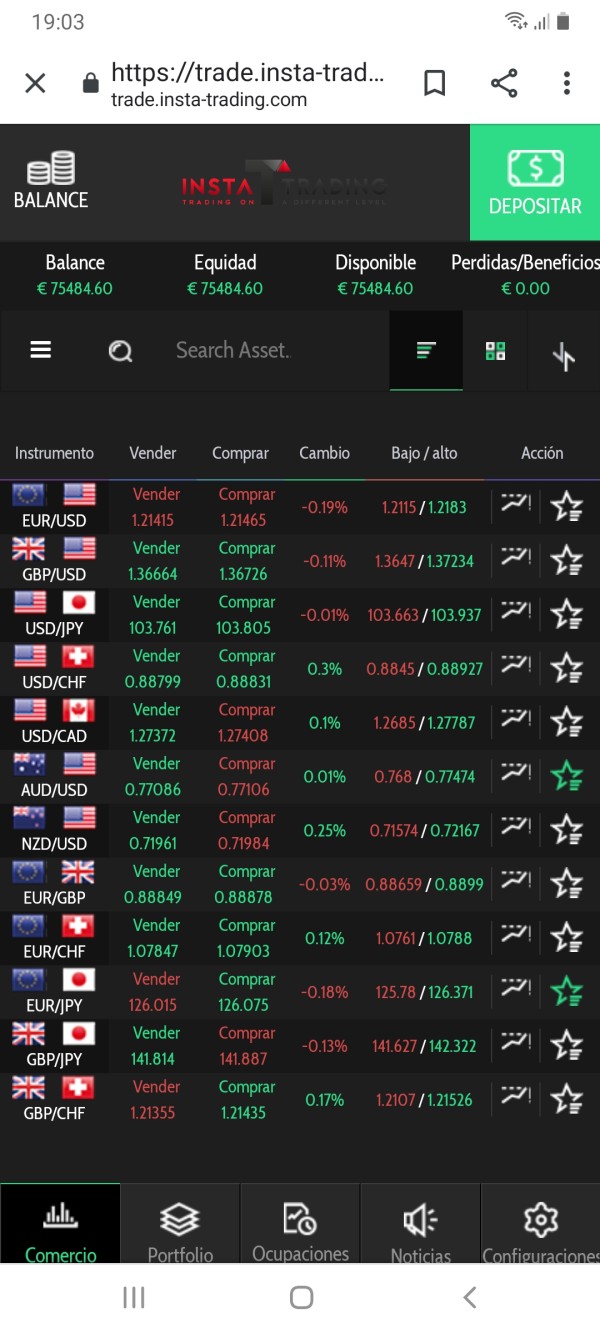The width and height of the screenshot is (600, 1333).
Task: Switch to the grid view
Action: coord(495,350)
